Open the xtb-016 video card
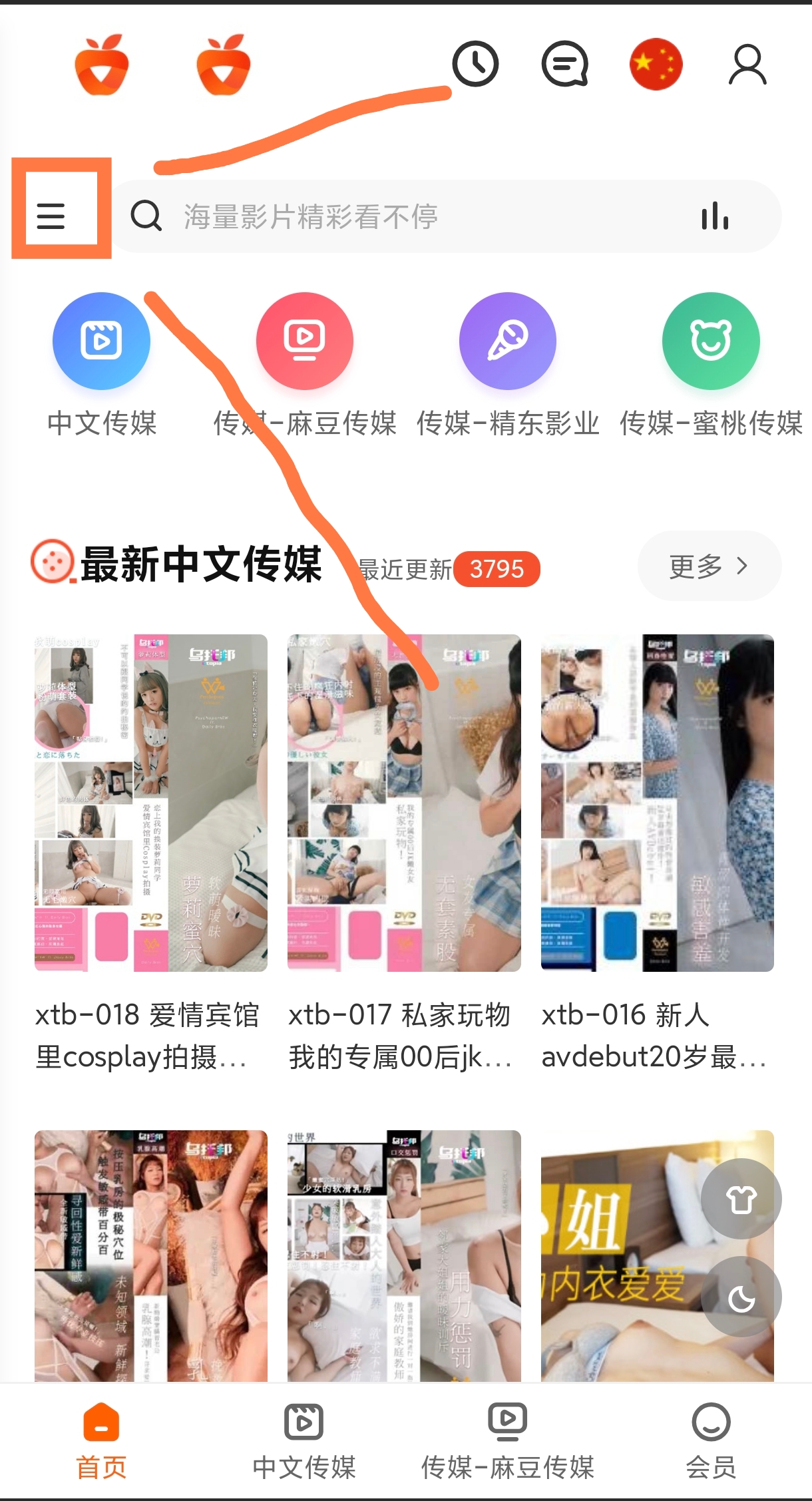The width and height of the screenshot is (812, 1501). click(657, 802)
